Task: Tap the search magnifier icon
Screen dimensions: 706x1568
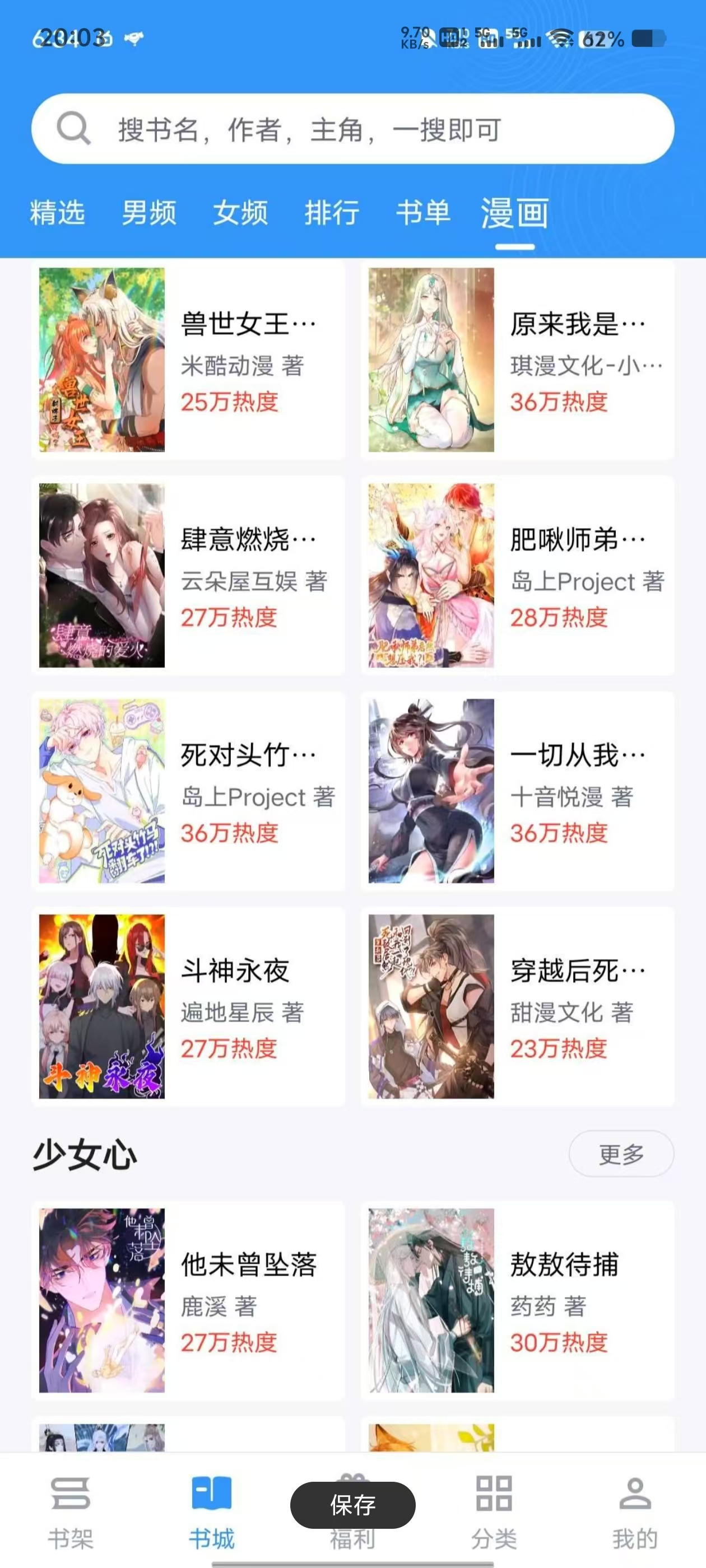Action: (72, 129)
